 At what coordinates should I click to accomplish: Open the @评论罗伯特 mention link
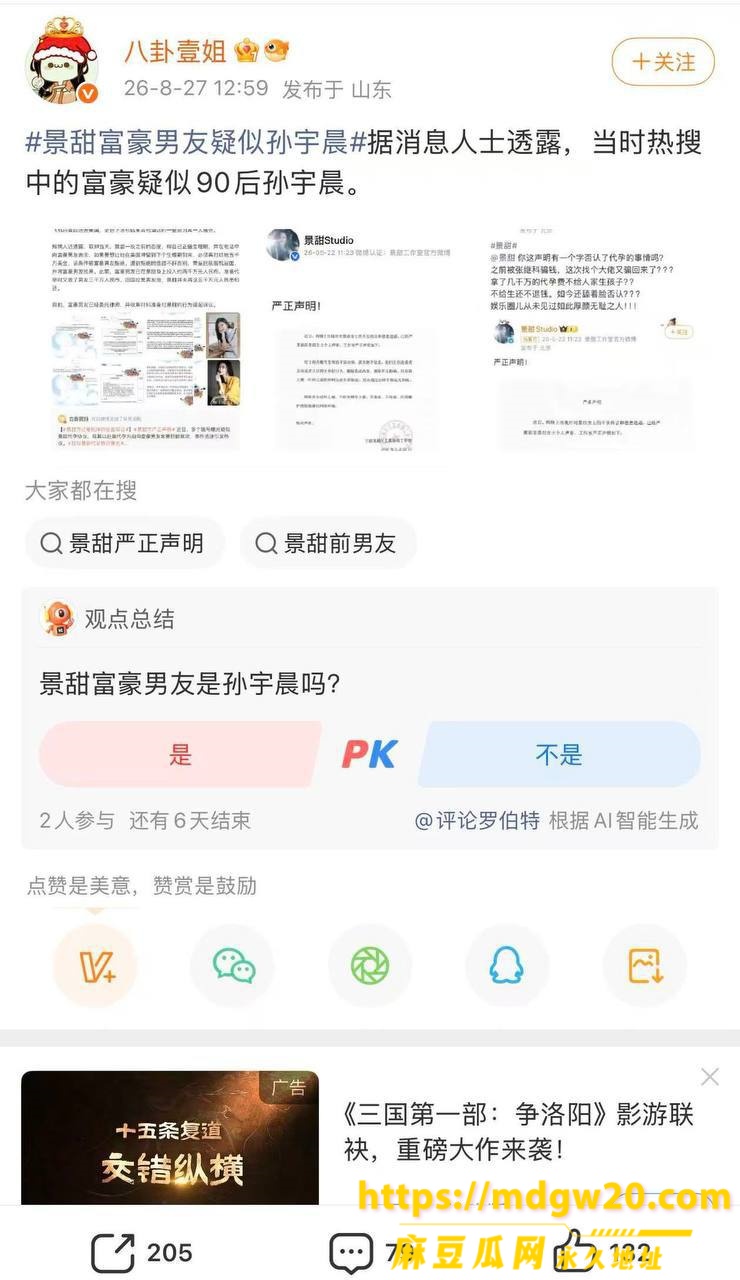tap(477, 820)
